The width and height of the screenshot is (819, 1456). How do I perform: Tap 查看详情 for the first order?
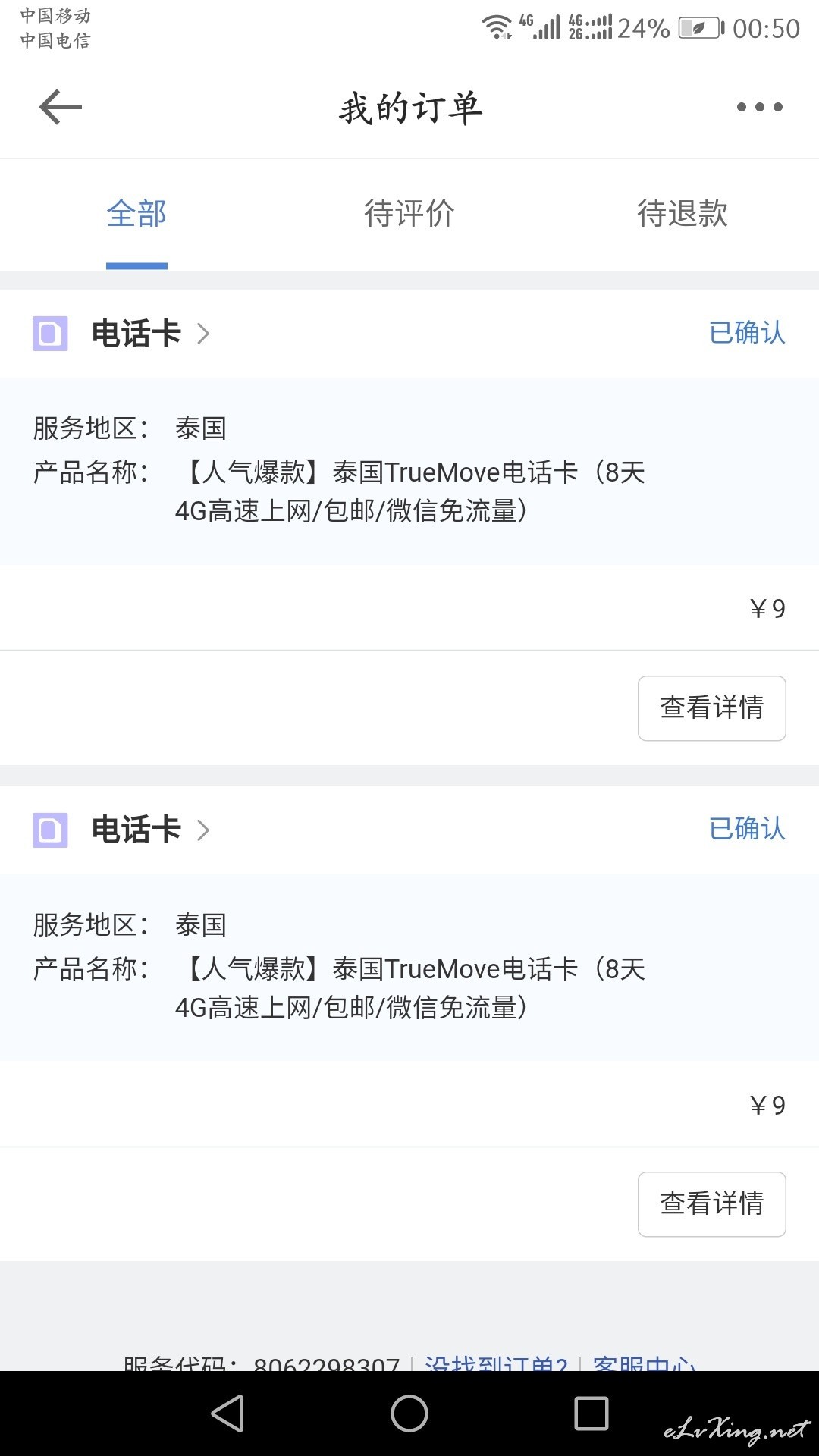click(711, 708)
